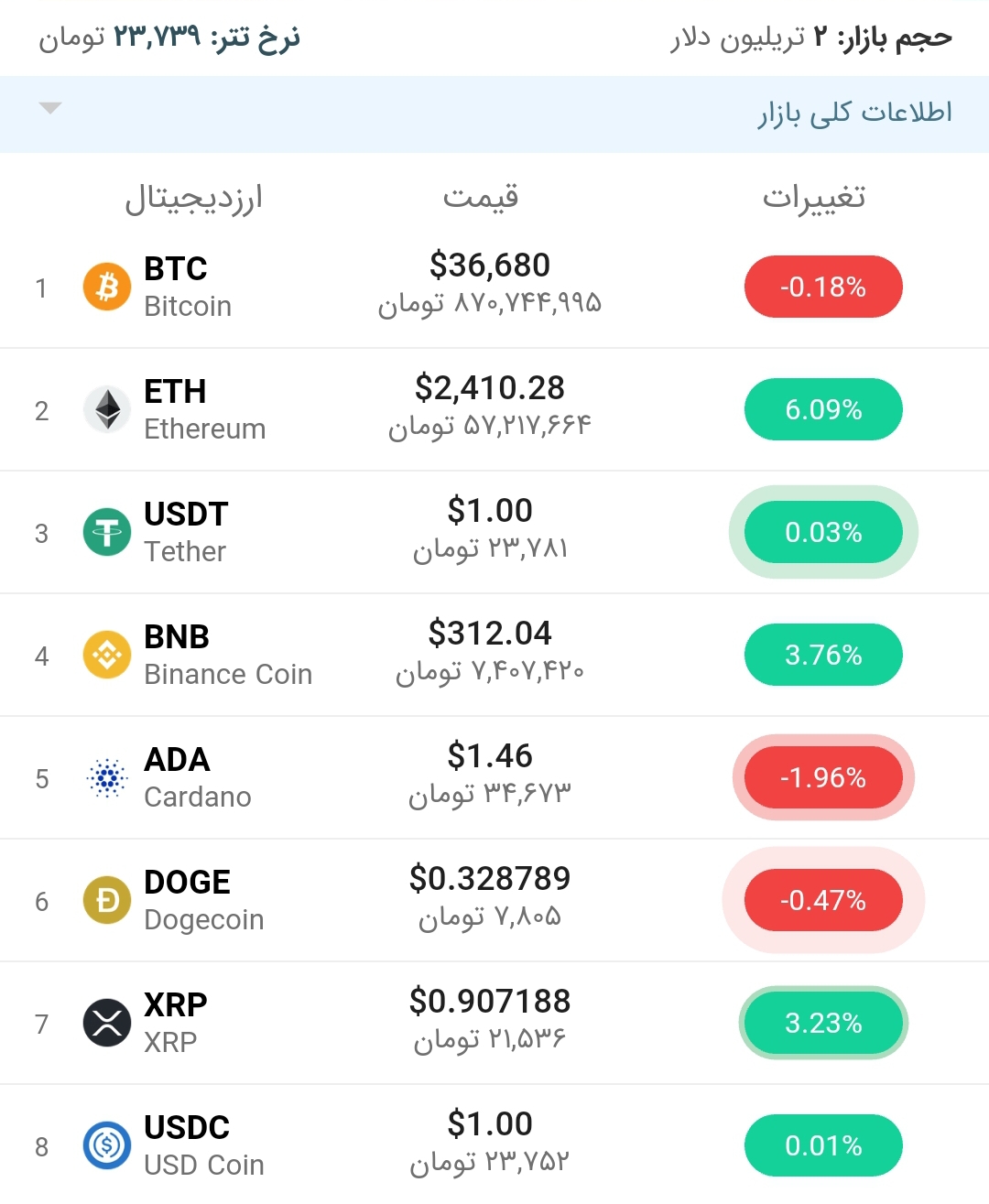Image resolution: width=989 pixels, height=1204 pixels.
Task: Click the XRP coin icon
Action: [106, 1023]
